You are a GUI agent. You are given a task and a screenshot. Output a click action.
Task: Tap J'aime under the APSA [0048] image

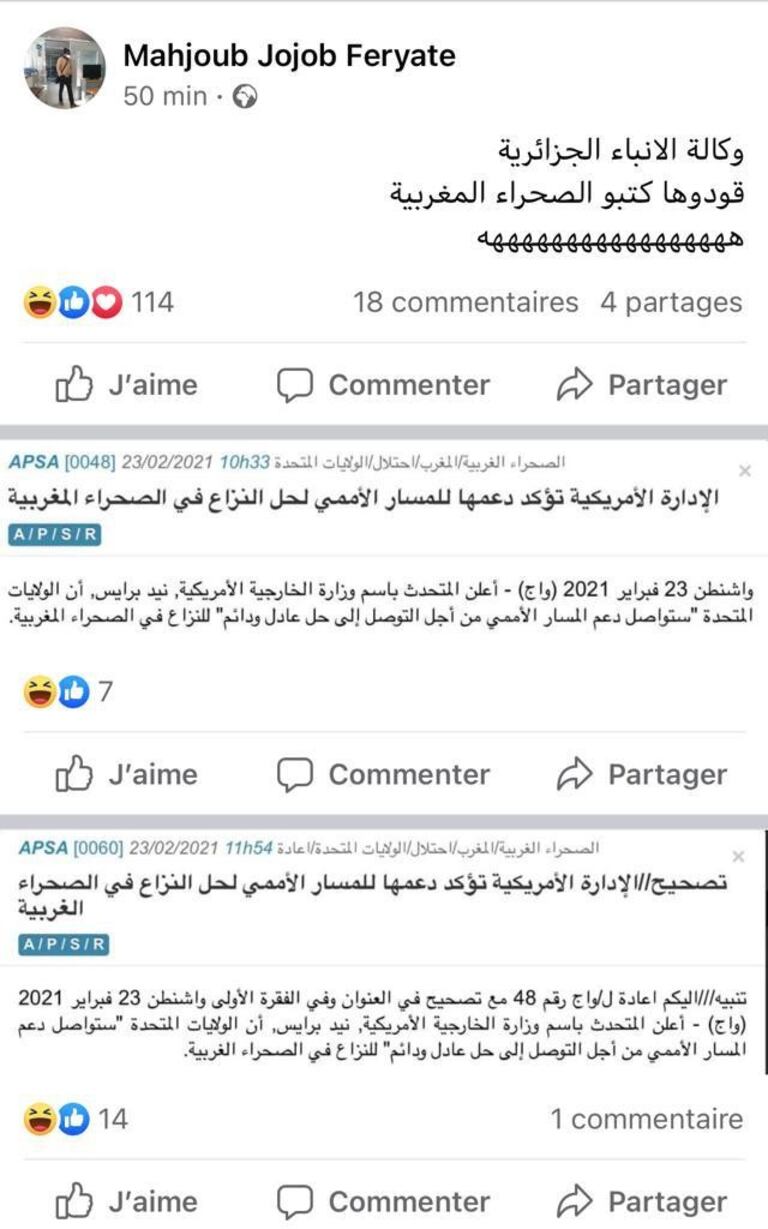tap(126, 774)
